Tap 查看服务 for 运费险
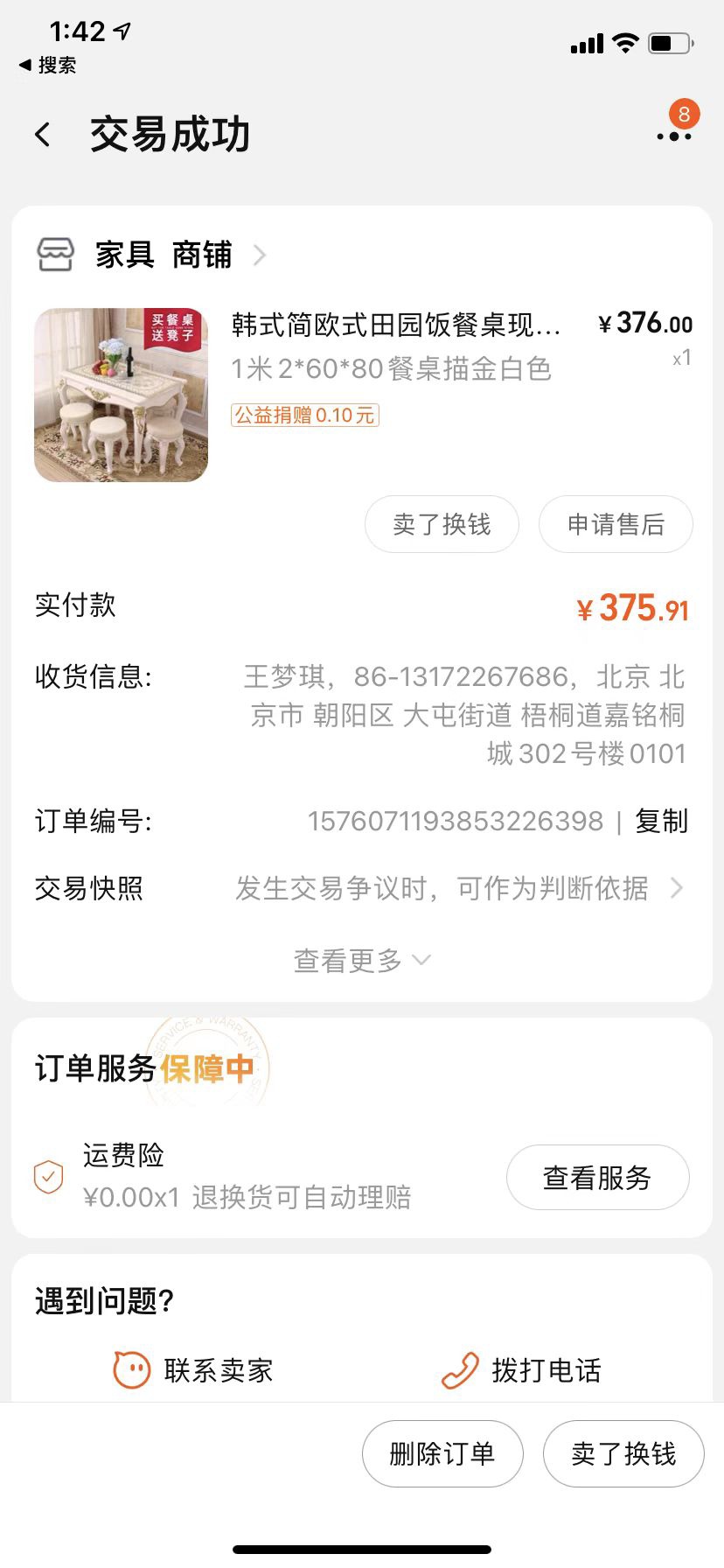This screenshot has height=1568, width=724. tap(597, 1178)
